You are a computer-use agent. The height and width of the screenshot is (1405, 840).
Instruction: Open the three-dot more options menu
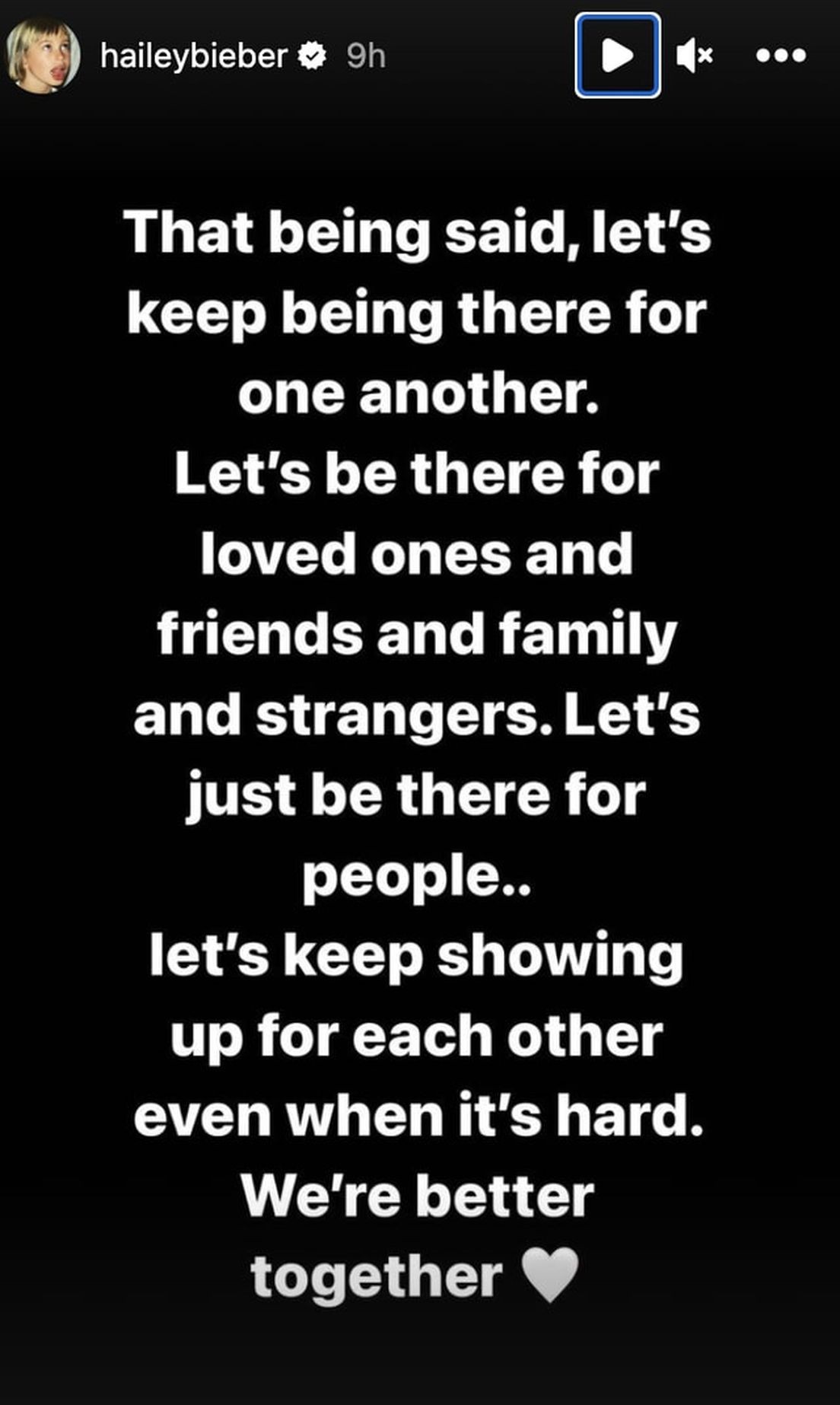(x=781, y=56)
